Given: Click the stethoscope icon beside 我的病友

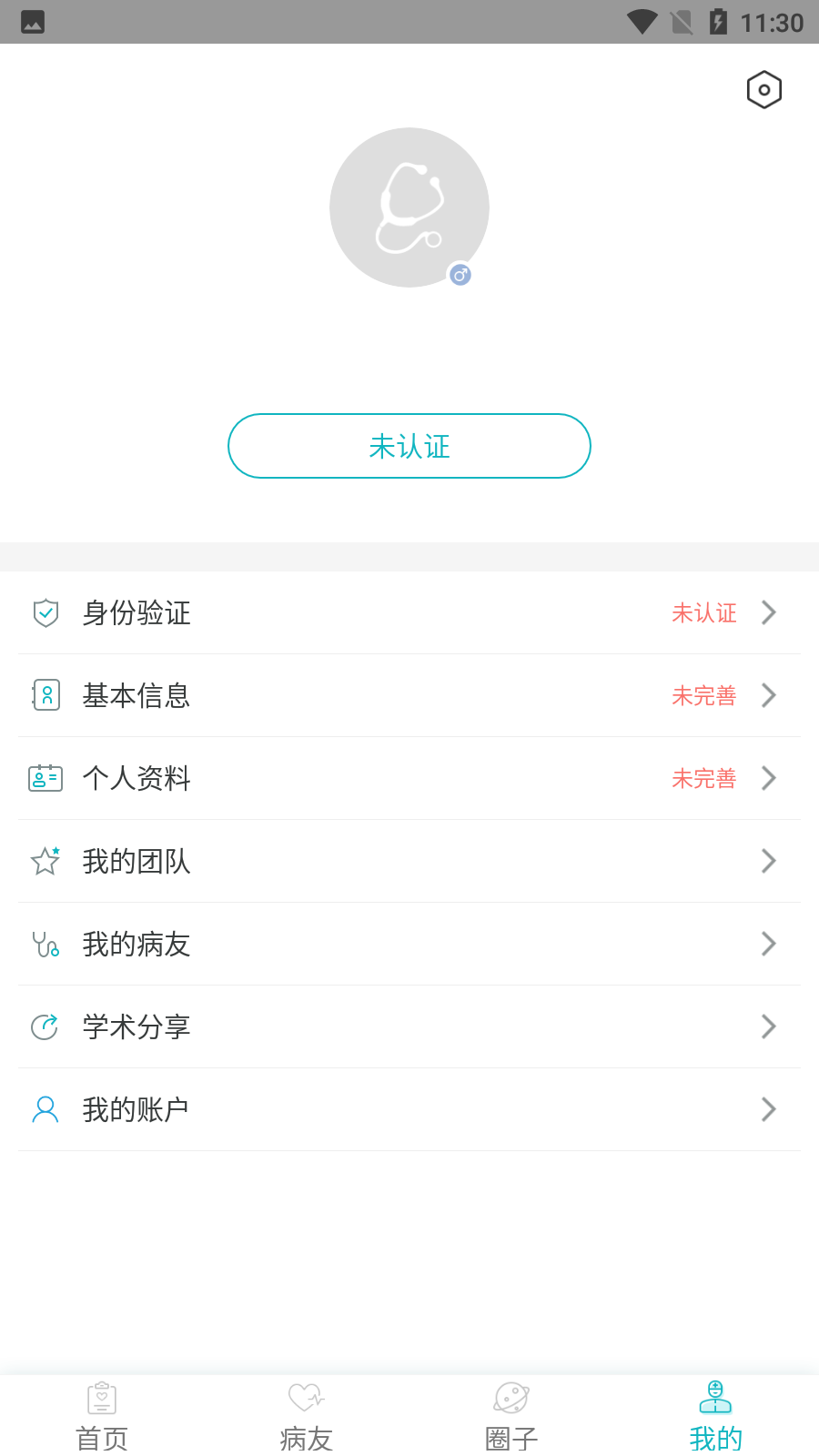Looking at the screenshot, I should coord(45,944).
